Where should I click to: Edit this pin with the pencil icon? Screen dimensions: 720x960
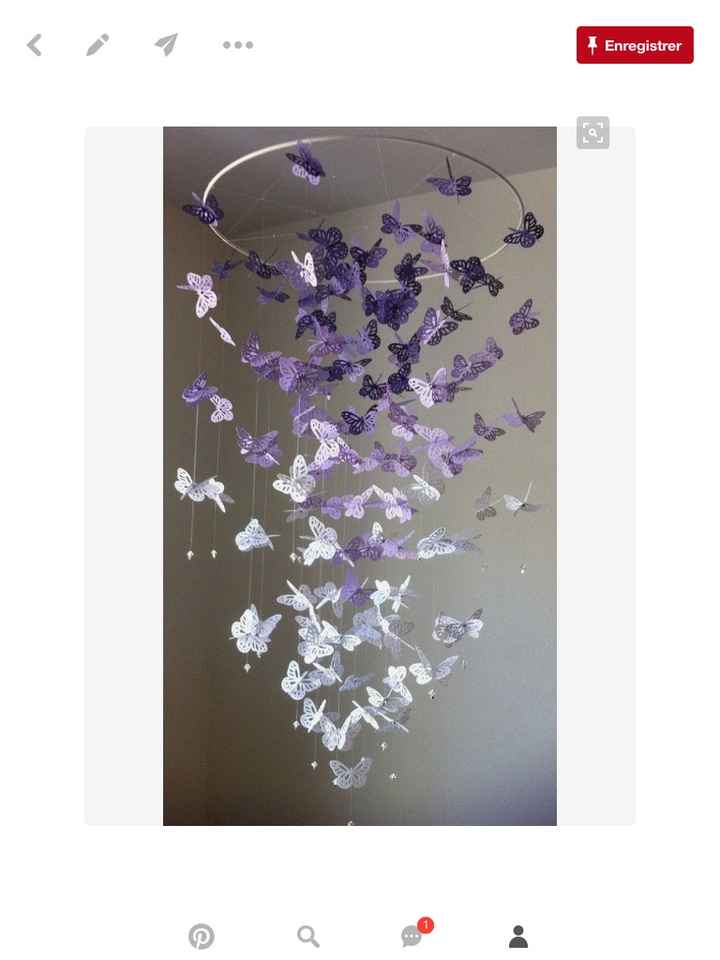click(x=97, y=45)
